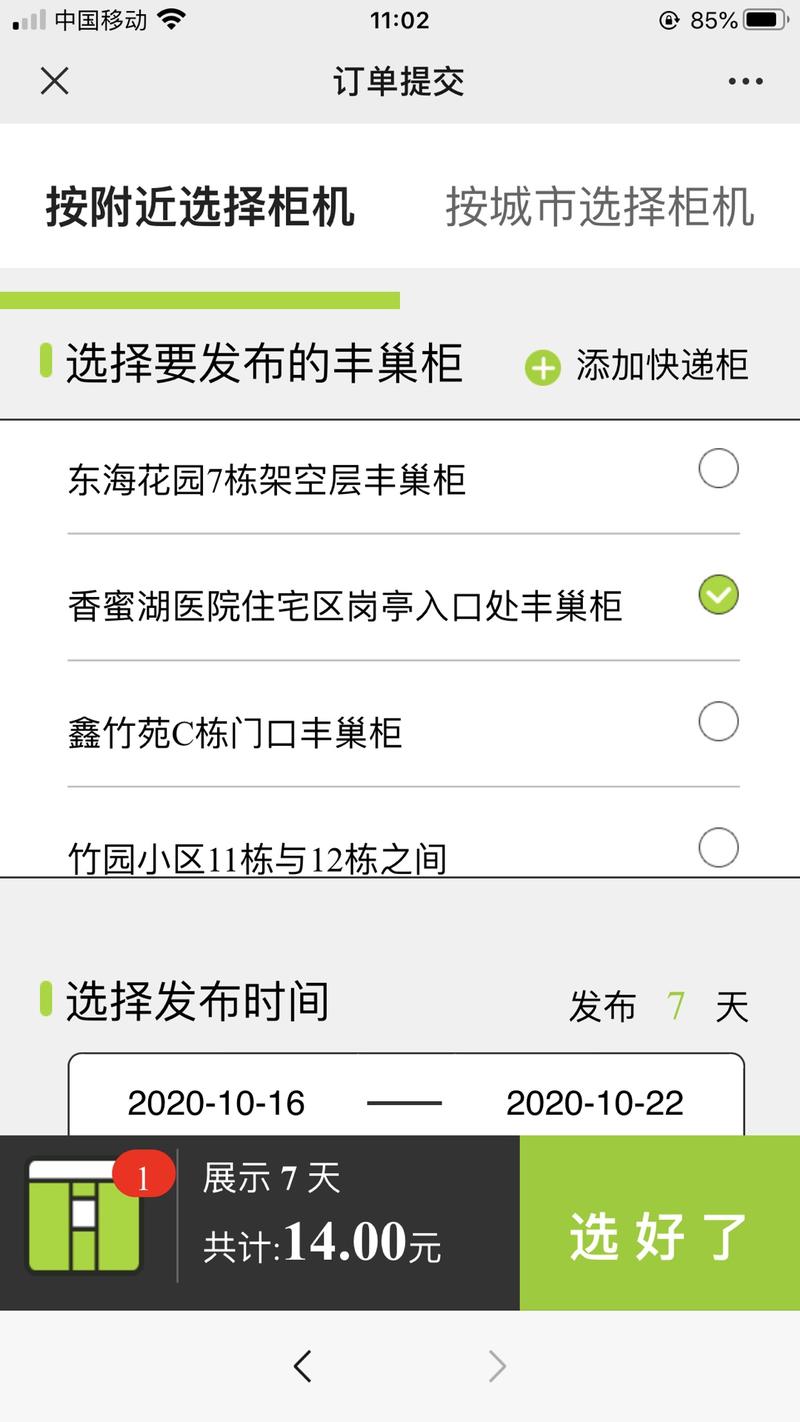Tap the left back chevron at the bottom
This screenshot has width=800, height=1422.
(302, 1366)
